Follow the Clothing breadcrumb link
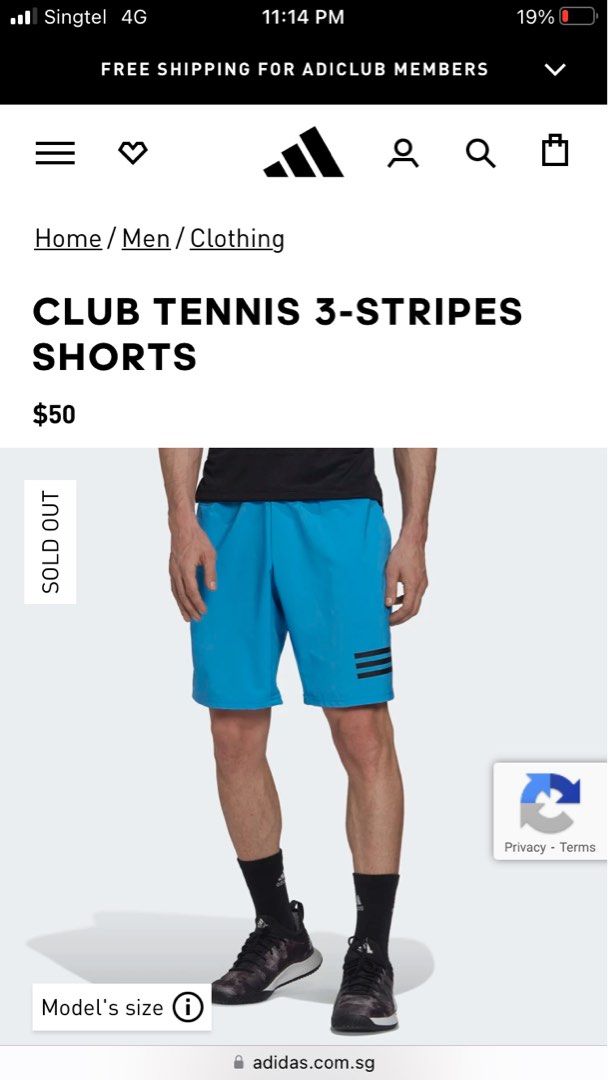The height and width of the screenshot is (1080, 608). (237, 238)
